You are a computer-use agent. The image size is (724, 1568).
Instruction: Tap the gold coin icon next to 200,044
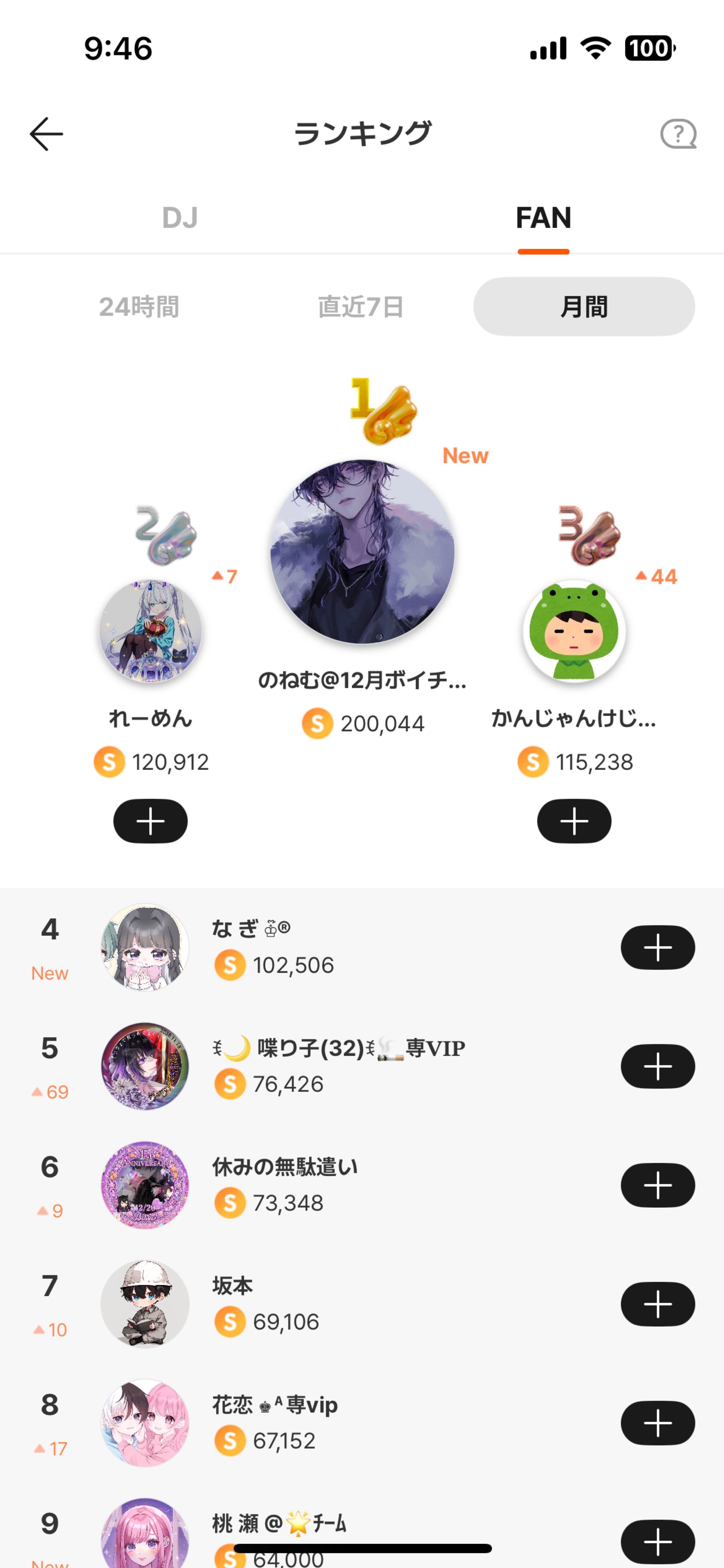(x=317, y=723)
